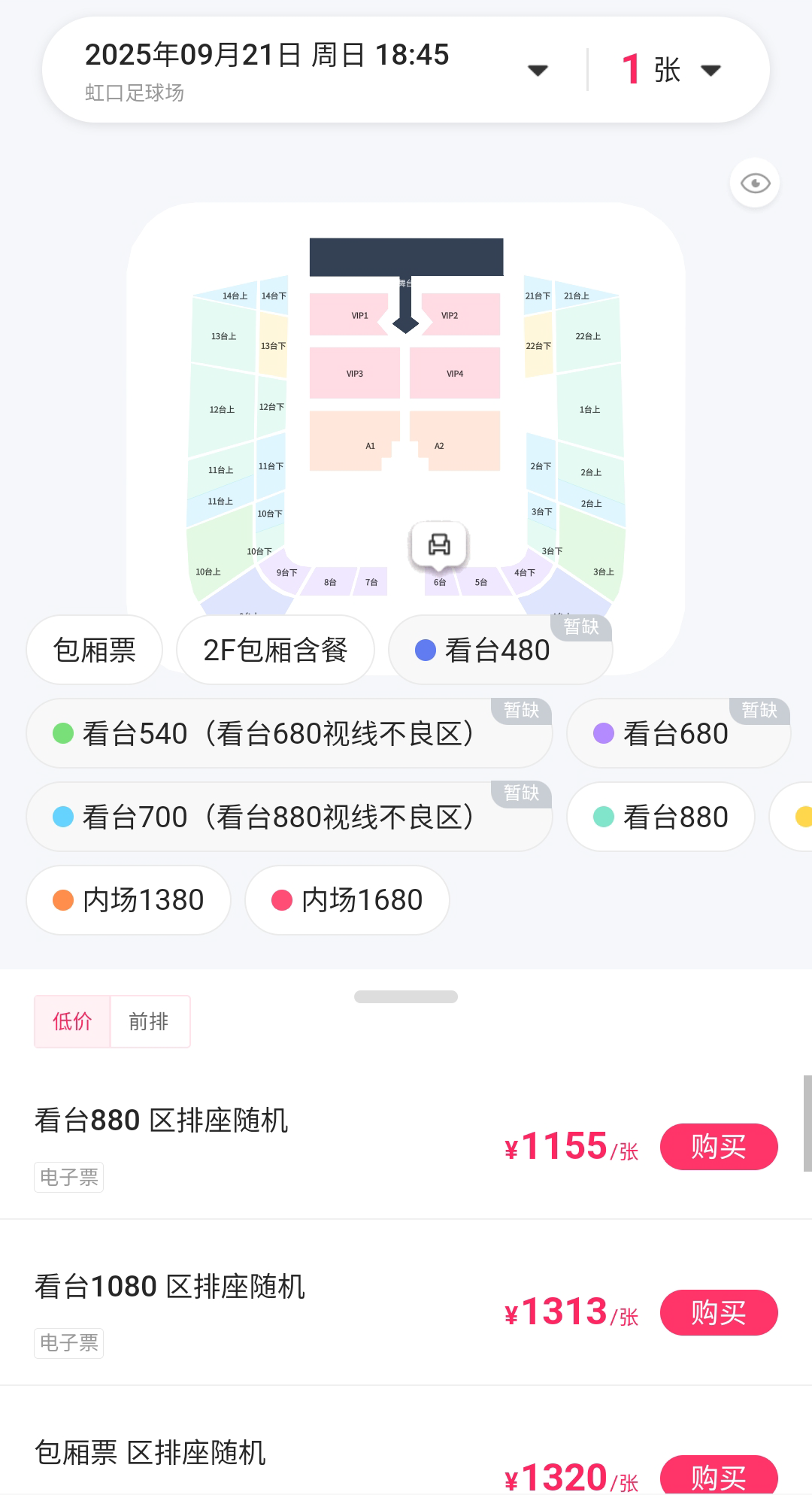812x1495 pixels.
Task: Choose the 看台880 price chip
Action: coord(661,817)
